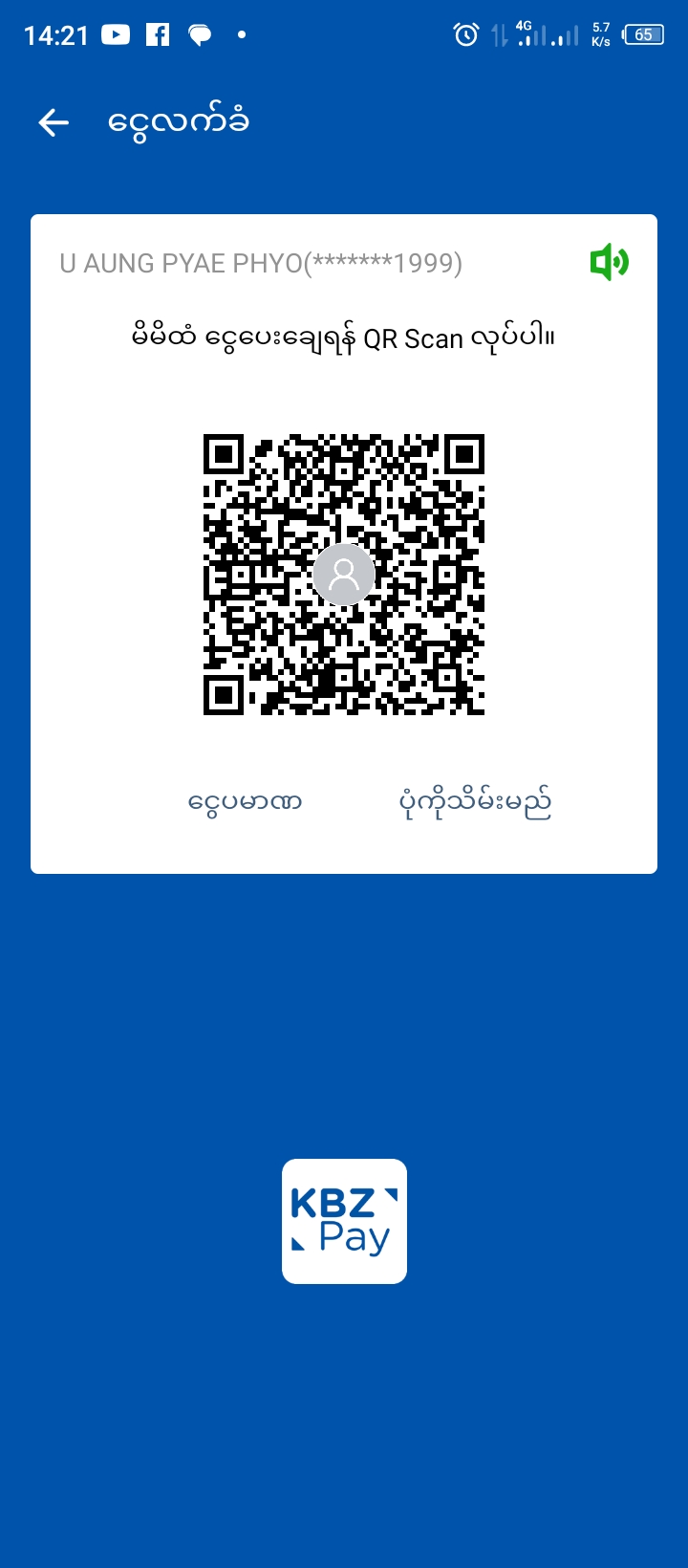The image size is (688, 1568).
Task: Go back using the top arrow
Action: point(54,122)
